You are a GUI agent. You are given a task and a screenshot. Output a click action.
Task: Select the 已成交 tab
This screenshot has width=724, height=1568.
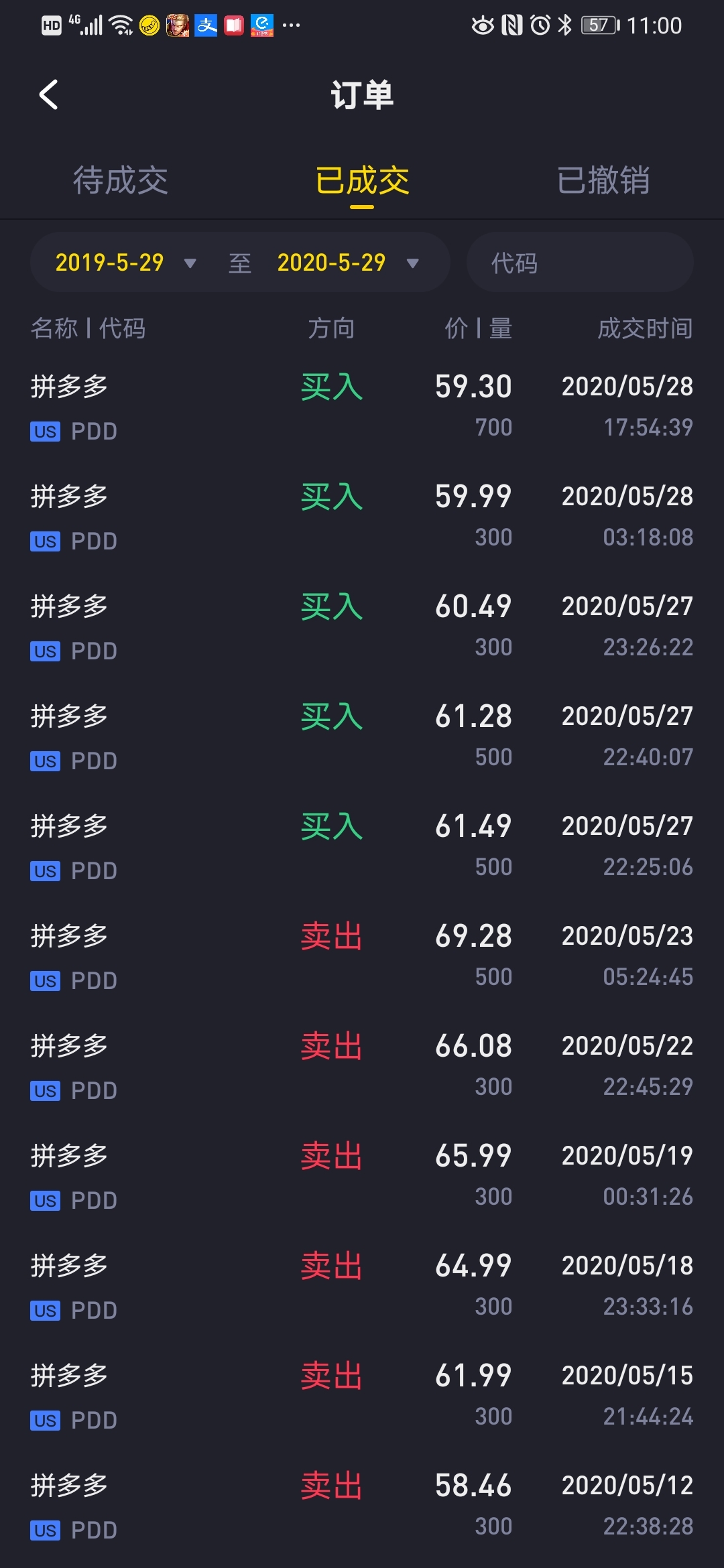(x=362, y=181)
